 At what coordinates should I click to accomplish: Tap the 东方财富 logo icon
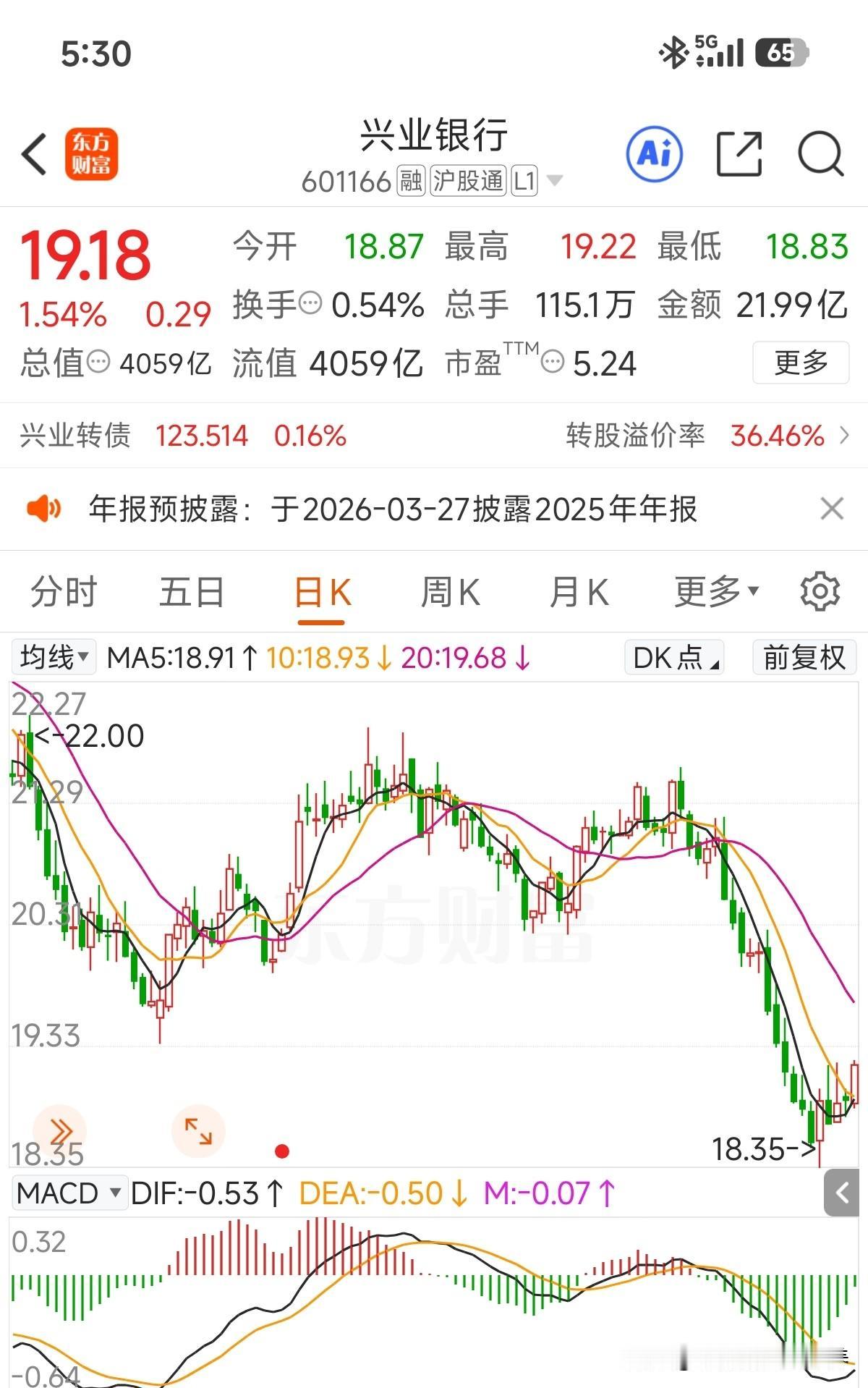click(x=93, y=156)
